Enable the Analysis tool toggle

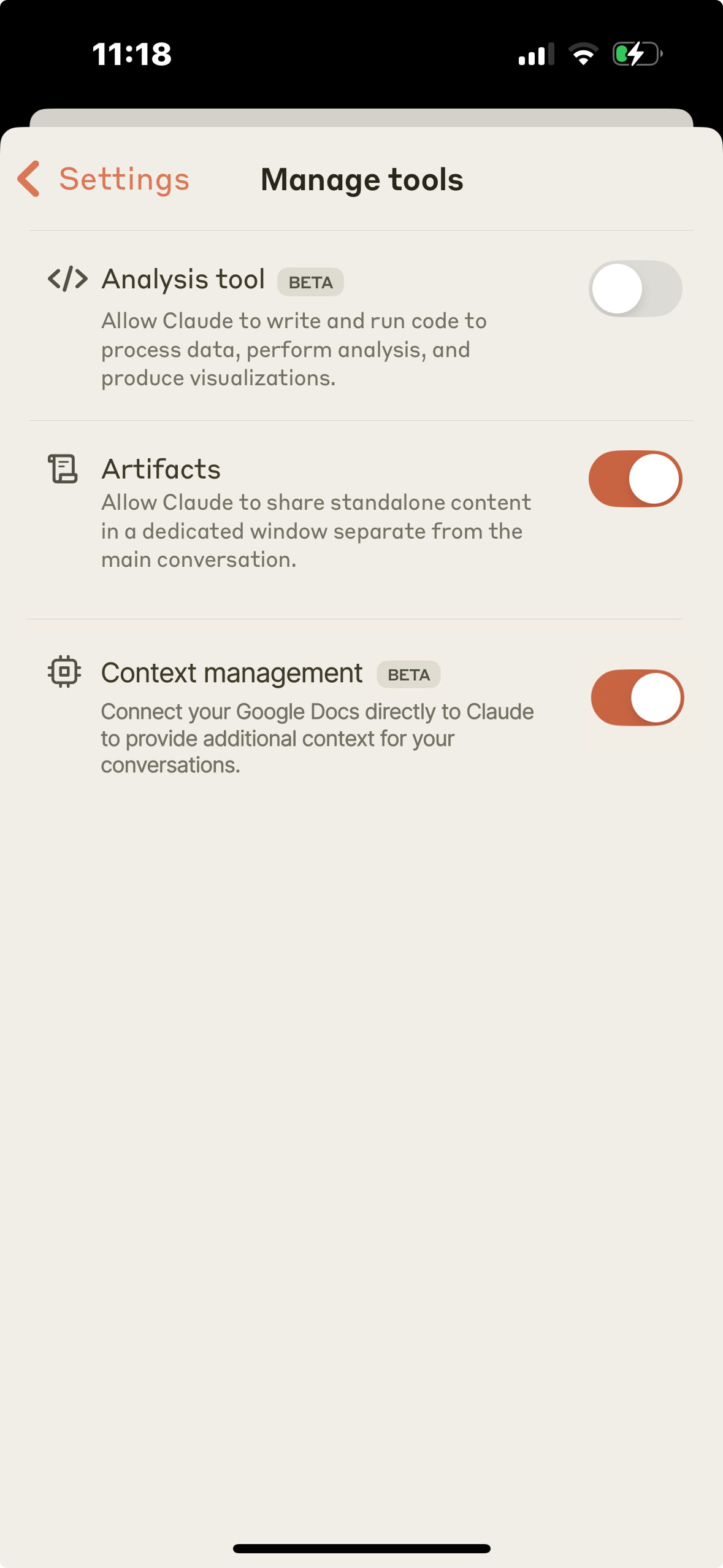click(635, 289)
